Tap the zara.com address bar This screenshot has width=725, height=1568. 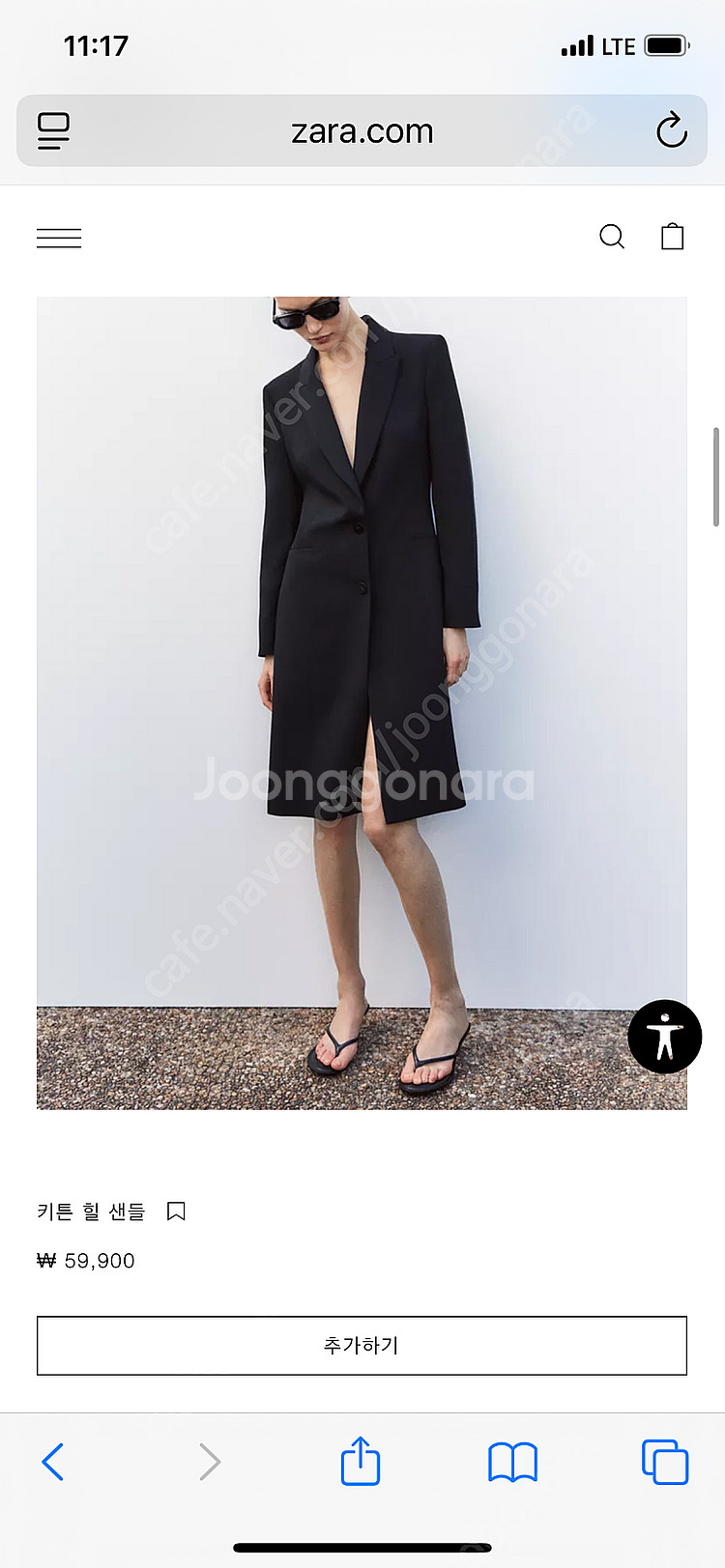(x=362, y=131)
